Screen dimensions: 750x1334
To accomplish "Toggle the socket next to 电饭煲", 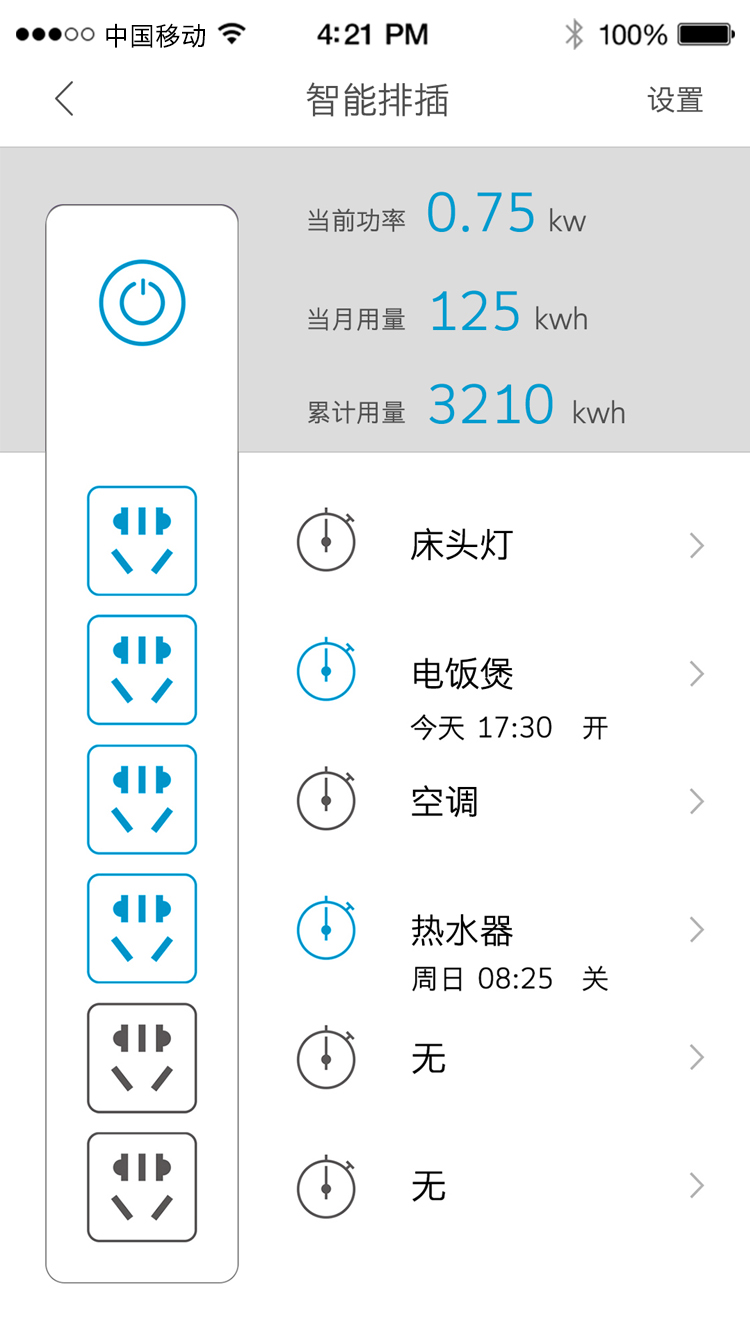I will tap(142, 670).
